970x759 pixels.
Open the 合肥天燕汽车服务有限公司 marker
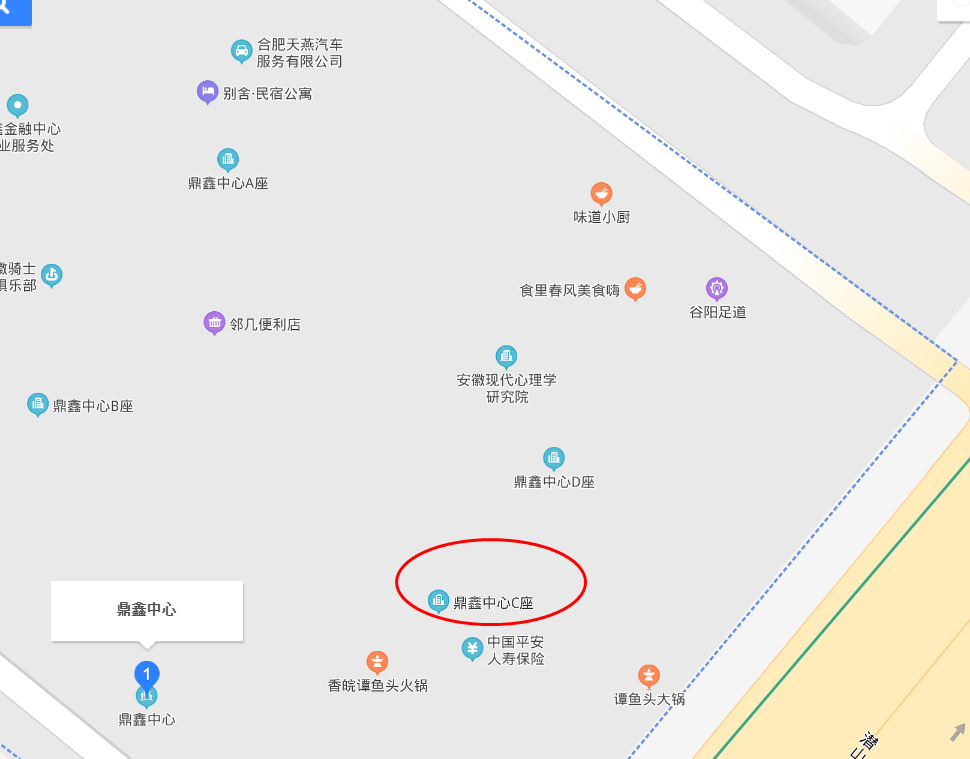click(x=241, y=50)
